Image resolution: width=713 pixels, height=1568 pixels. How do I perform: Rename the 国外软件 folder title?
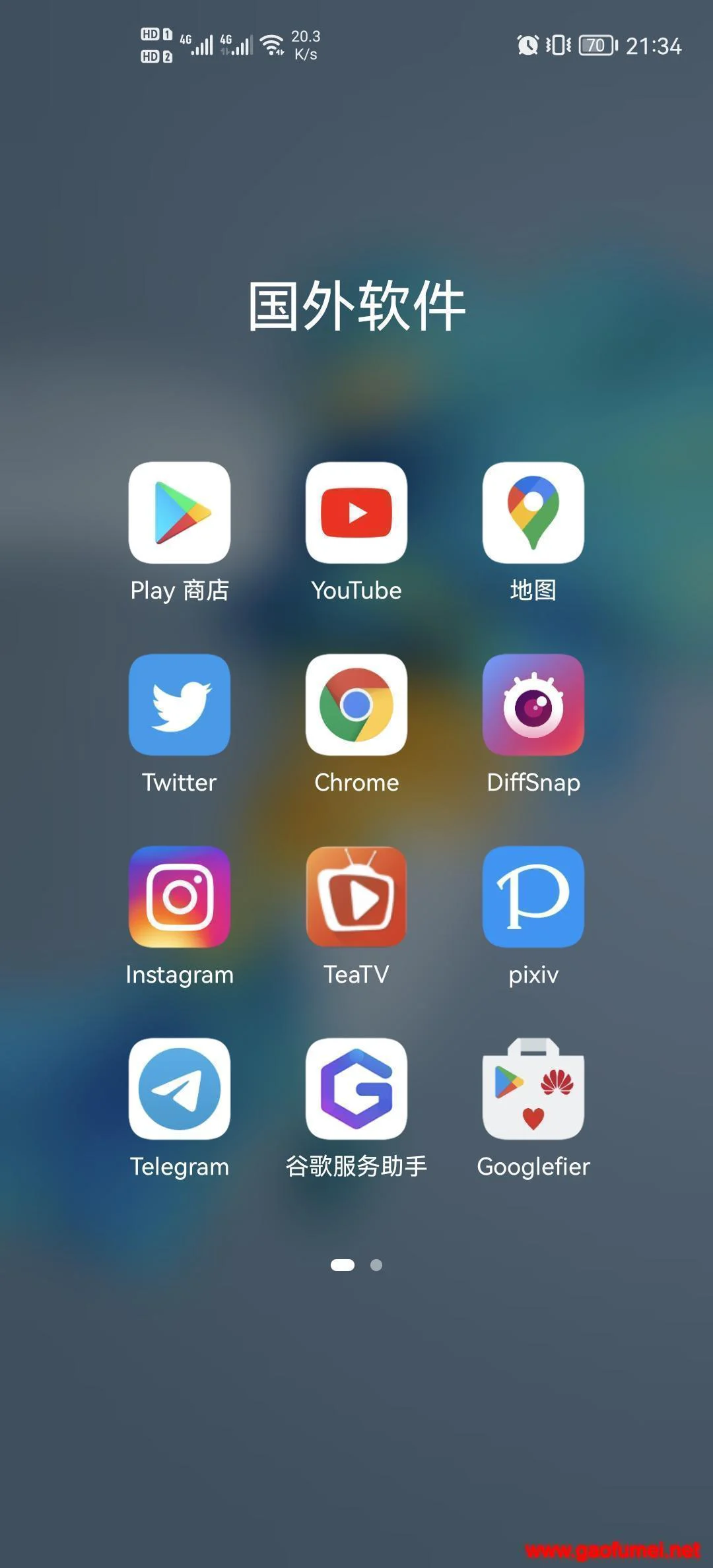click(356, 306)
